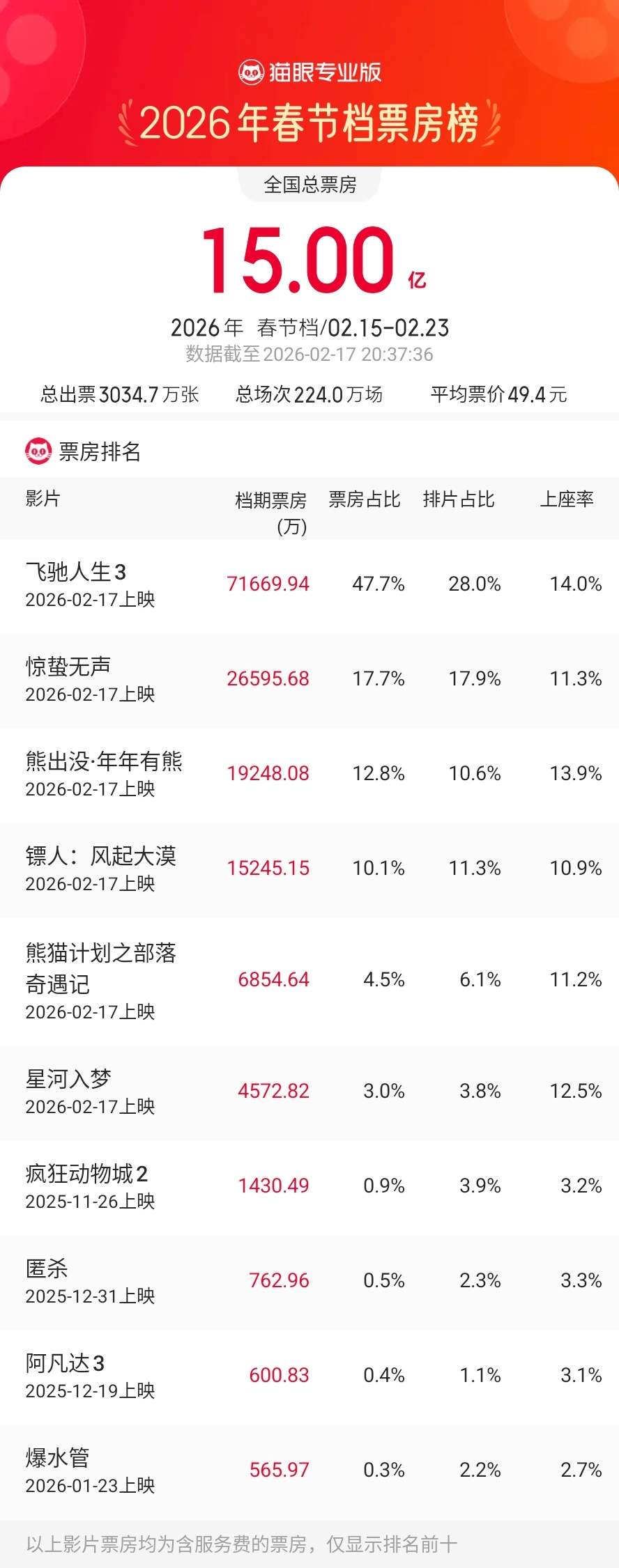The width and height of the screenshot is (619, 1568).
Task: Click the 全国总票房 pill label
Action: (x=309, y=185)
